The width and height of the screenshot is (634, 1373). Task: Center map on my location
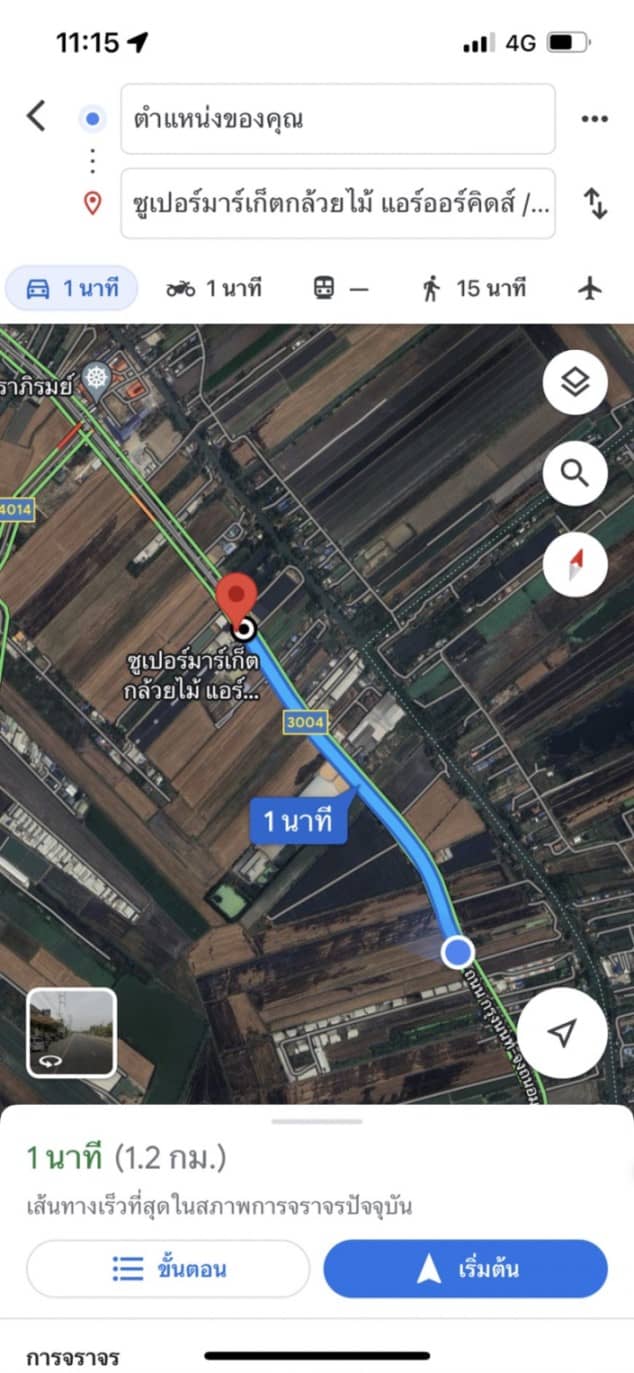point(563,1033)
